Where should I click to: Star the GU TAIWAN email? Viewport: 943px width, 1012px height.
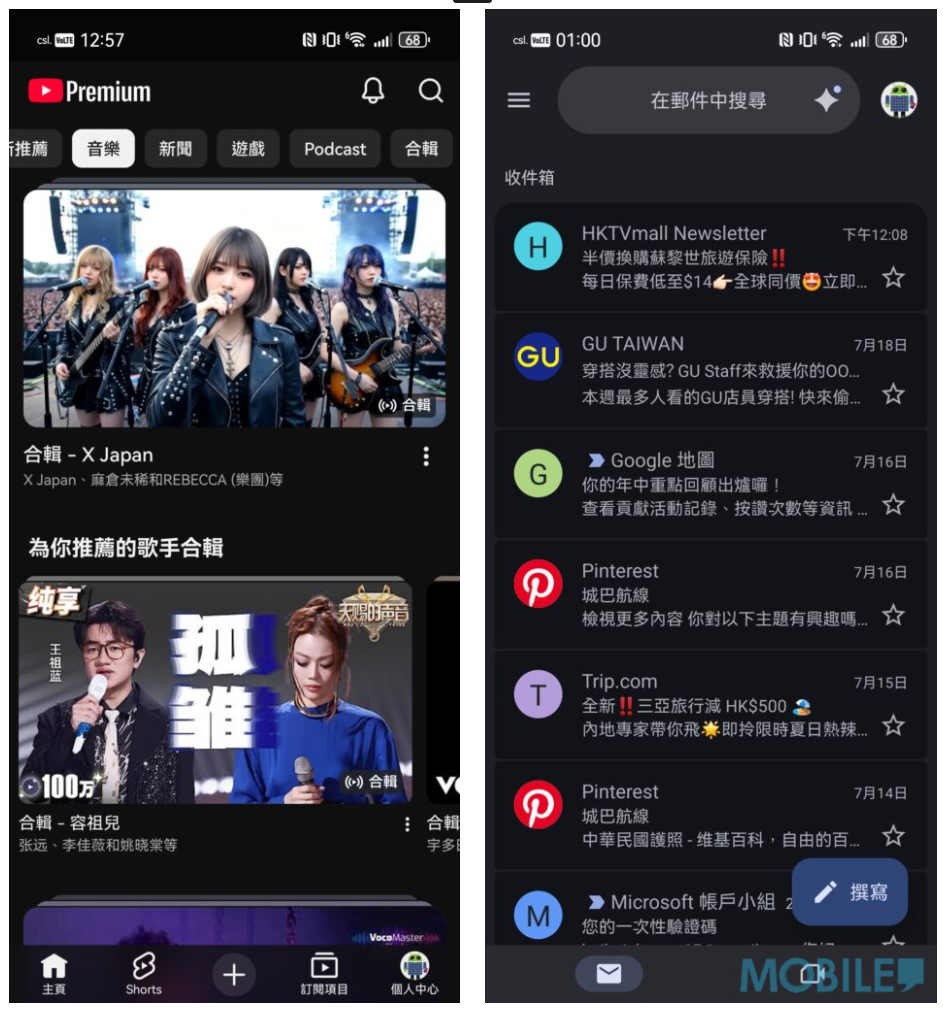click(893, 394)
